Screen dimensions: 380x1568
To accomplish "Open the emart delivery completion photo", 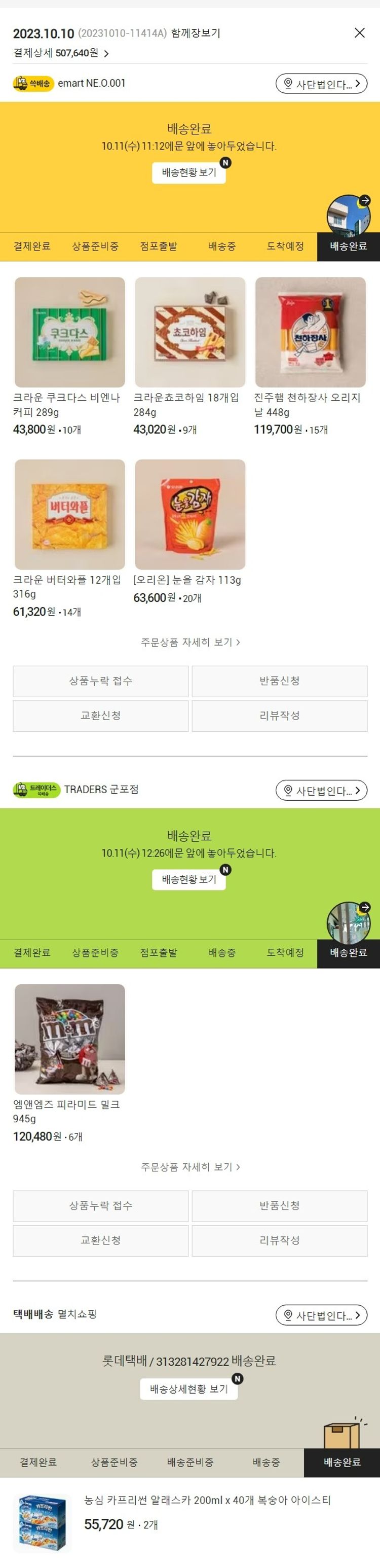I will pos(349,213).
